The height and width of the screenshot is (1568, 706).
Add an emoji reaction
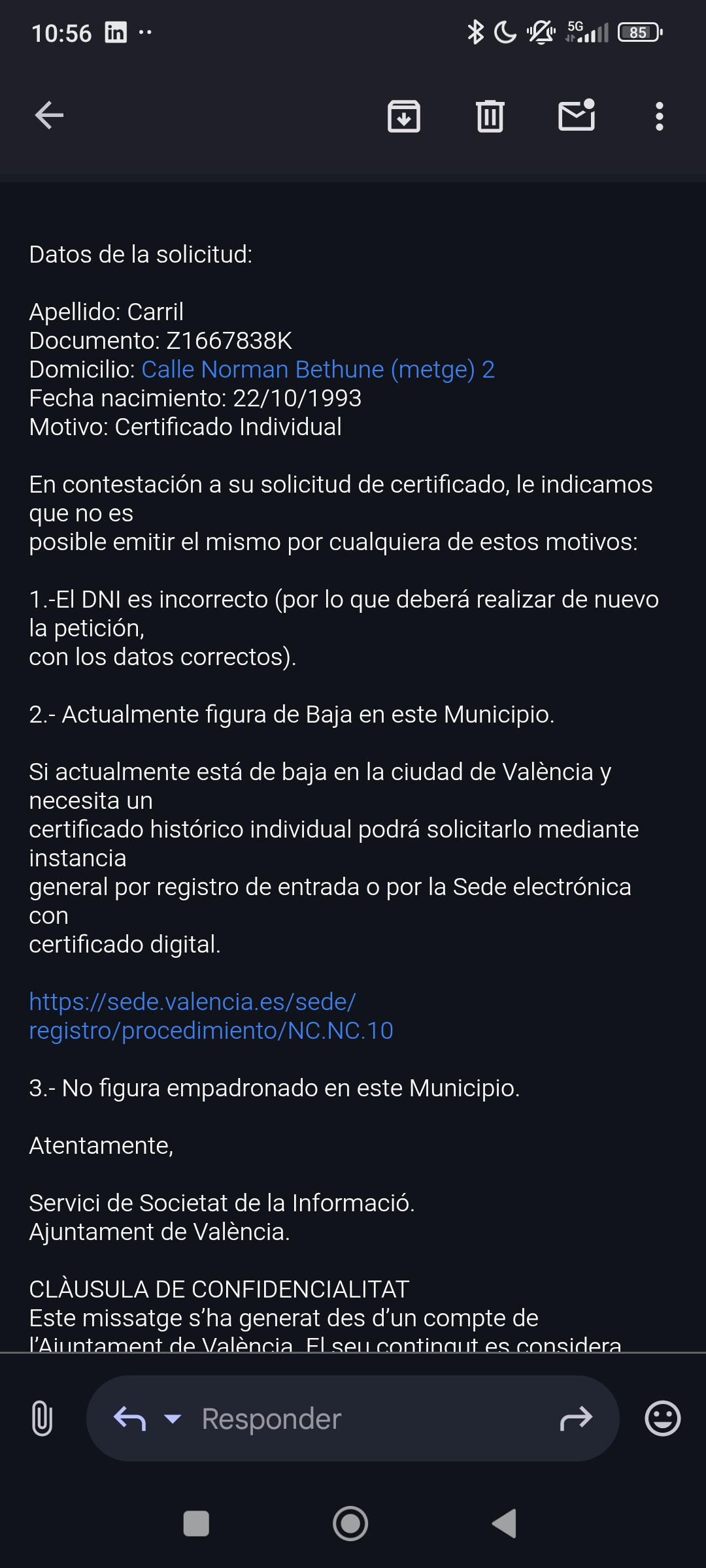[x=663, y=1418]
